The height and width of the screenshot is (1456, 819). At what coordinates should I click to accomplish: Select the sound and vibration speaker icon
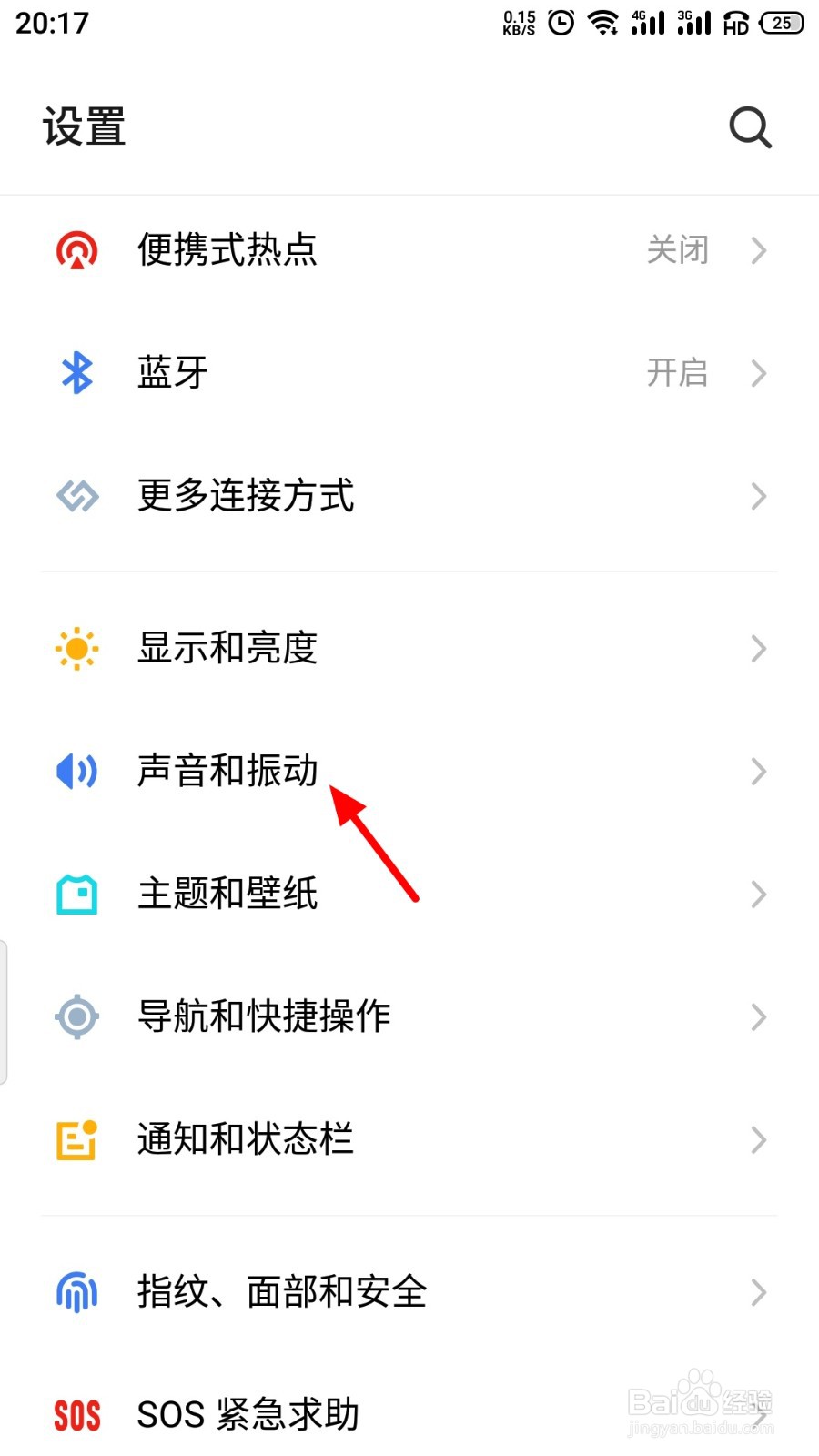tap(76, 771)
